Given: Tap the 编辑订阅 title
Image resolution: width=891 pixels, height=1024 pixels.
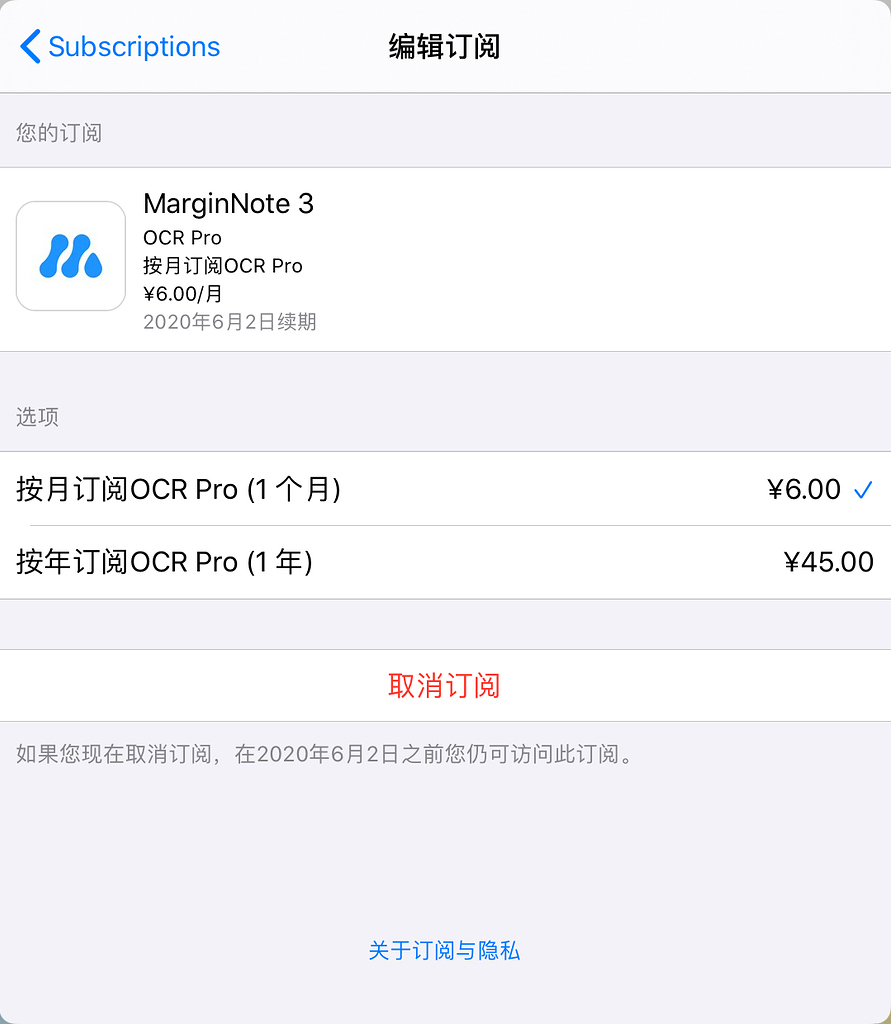Looking at the screenshot, I should [x=445, y=46].
